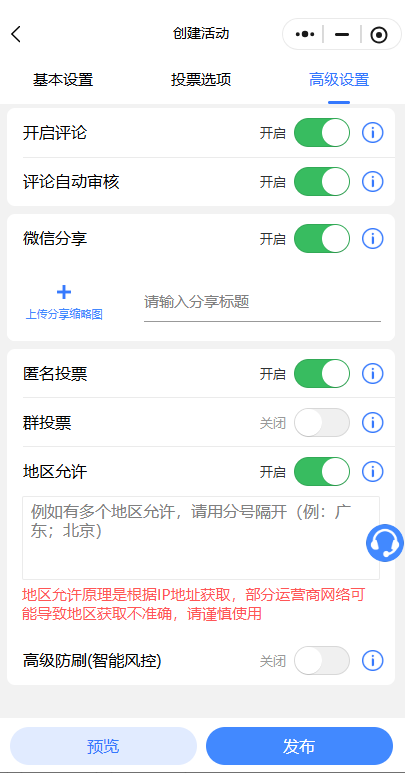Open the mini program more options menu
The height and width of the screenshot is (773, 405).
(x=305, y=34)
